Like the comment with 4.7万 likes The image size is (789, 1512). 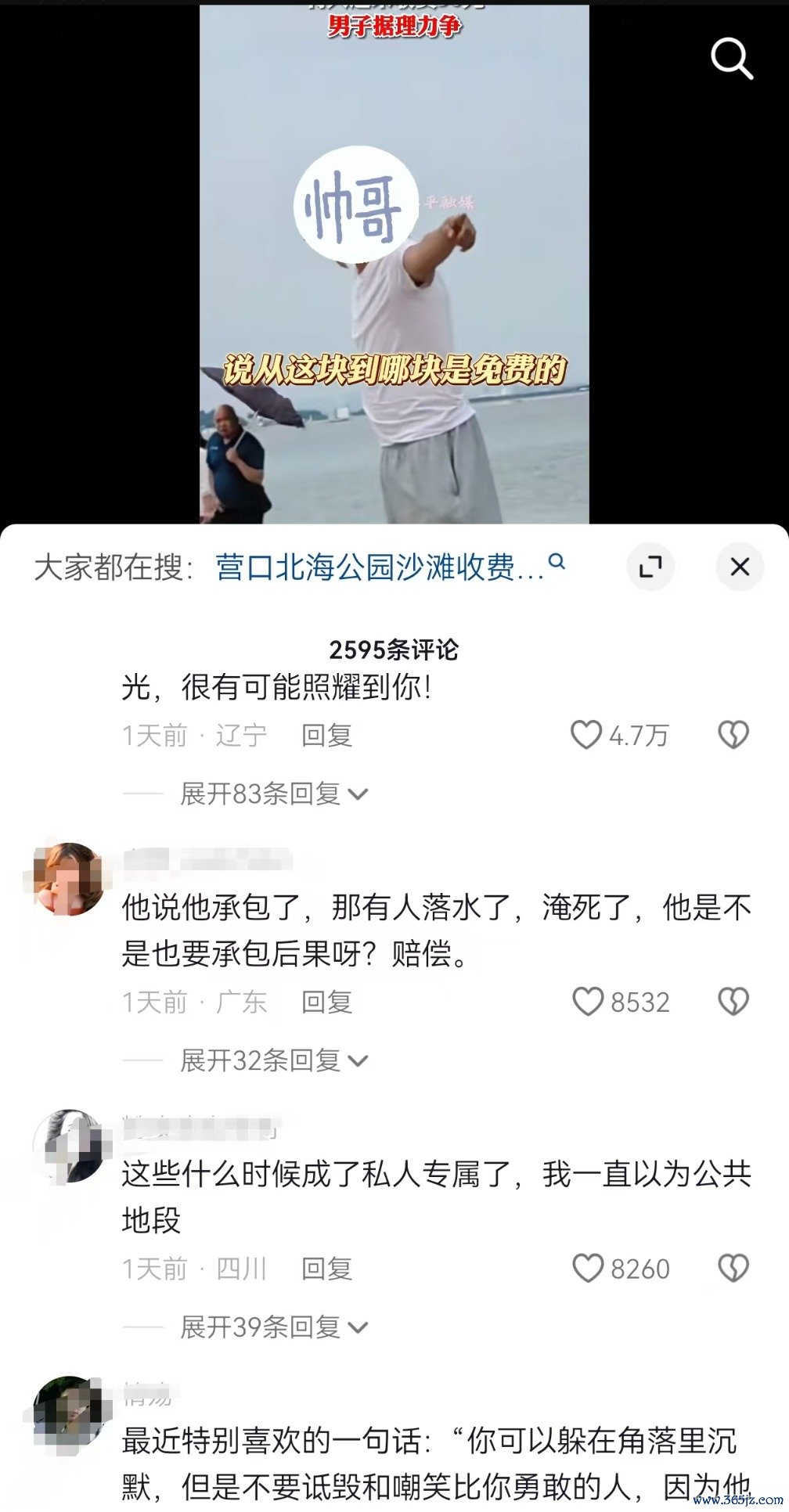pyautogui.click(x=586, y=735)
